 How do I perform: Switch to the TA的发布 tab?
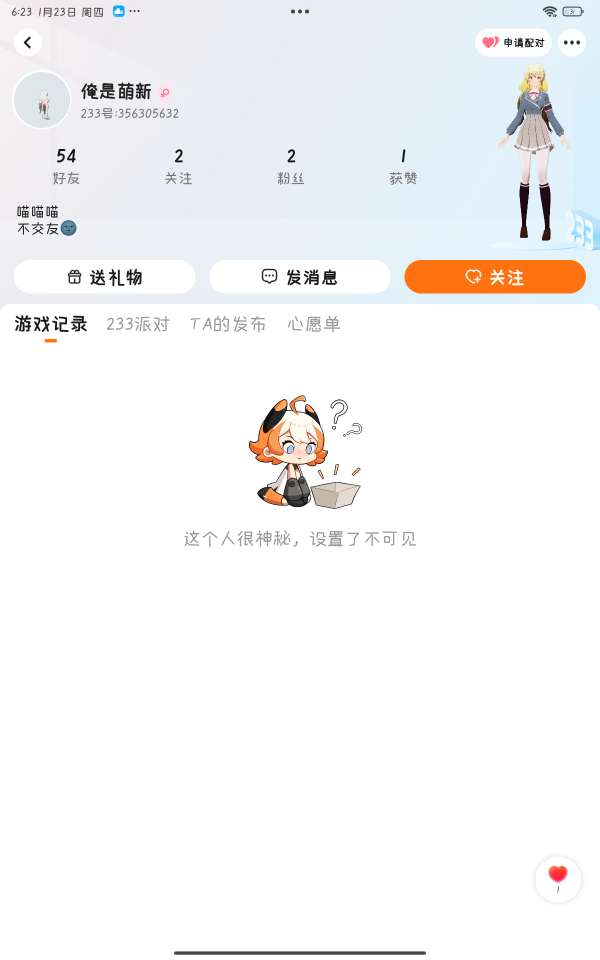[x=228, y=324]
